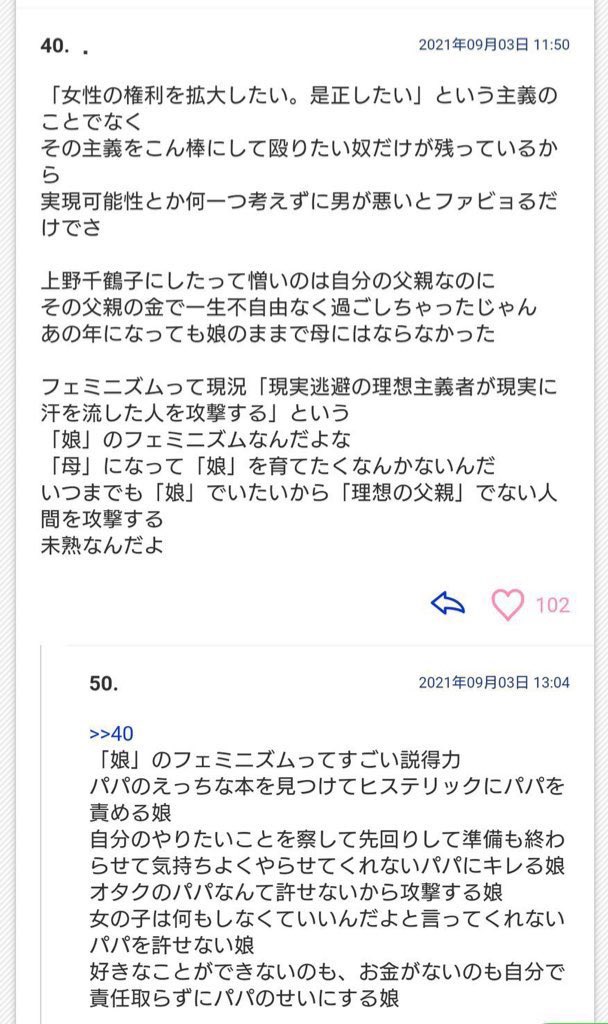Like comment 40 with the heart icon

tap(507, 605)
